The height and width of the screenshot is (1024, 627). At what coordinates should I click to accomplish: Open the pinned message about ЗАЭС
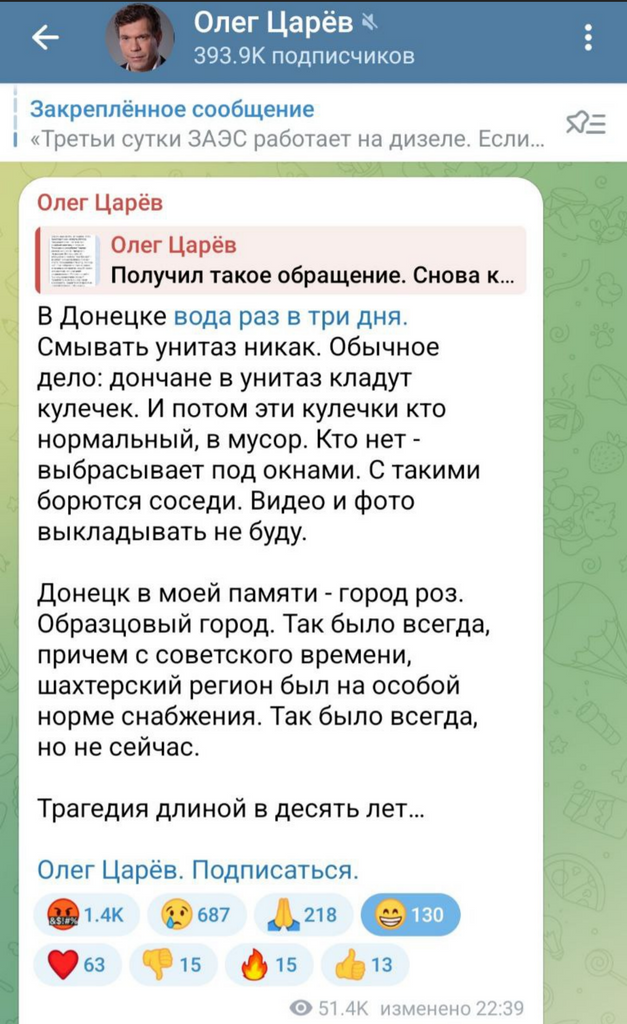(287, 123)
